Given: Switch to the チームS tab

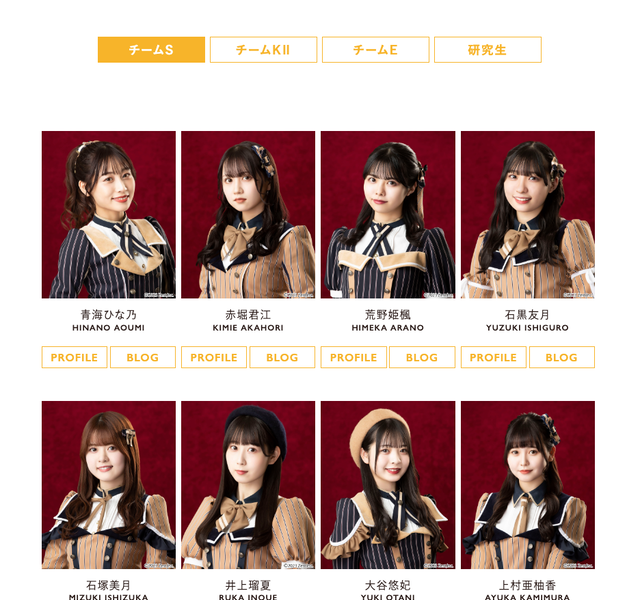Looking at the screenshot, I should click(151, 50).
